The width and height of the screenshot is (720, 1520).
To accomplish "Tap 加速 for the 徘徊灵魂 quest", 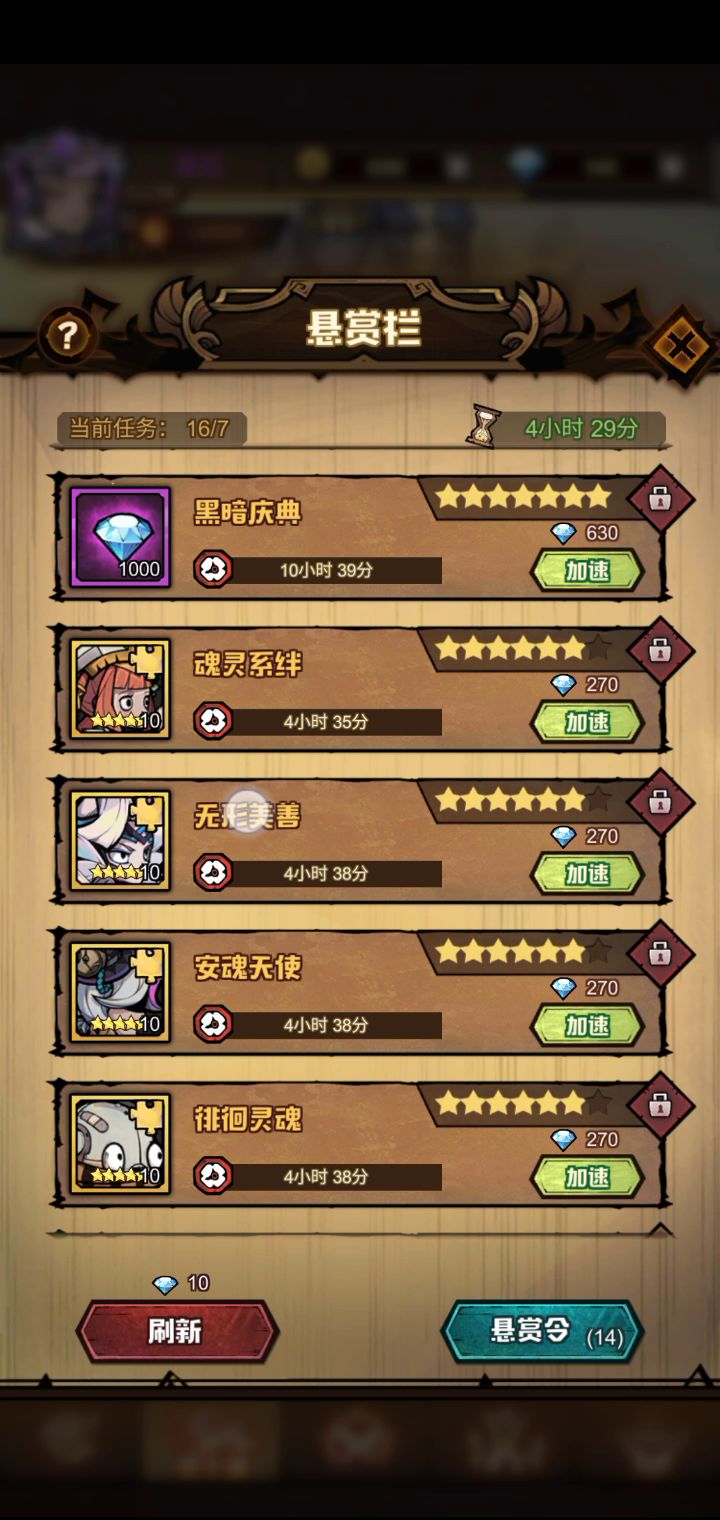I will click(x=586, y=1177).
